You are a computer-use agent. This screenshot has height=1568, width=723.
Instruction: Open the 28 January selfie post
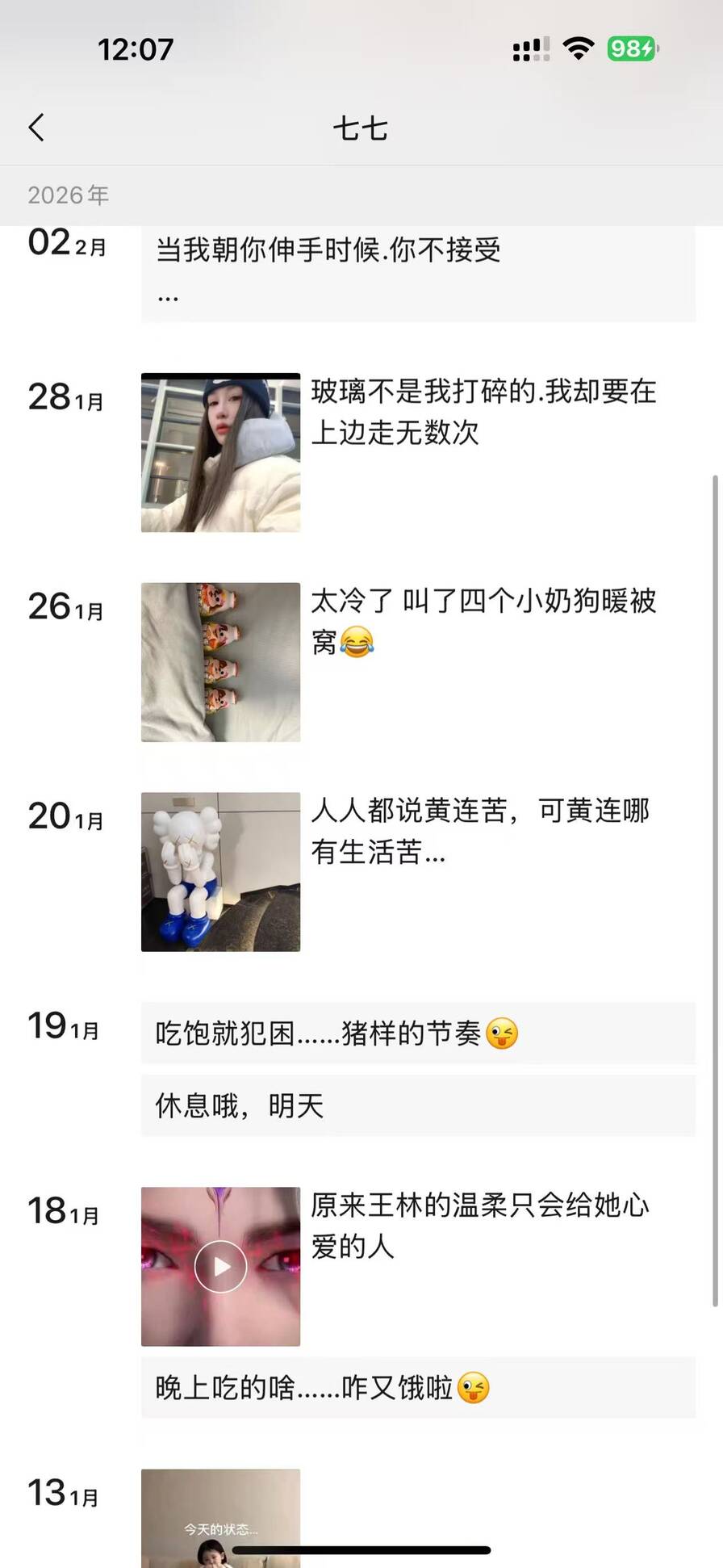point(220,452)
